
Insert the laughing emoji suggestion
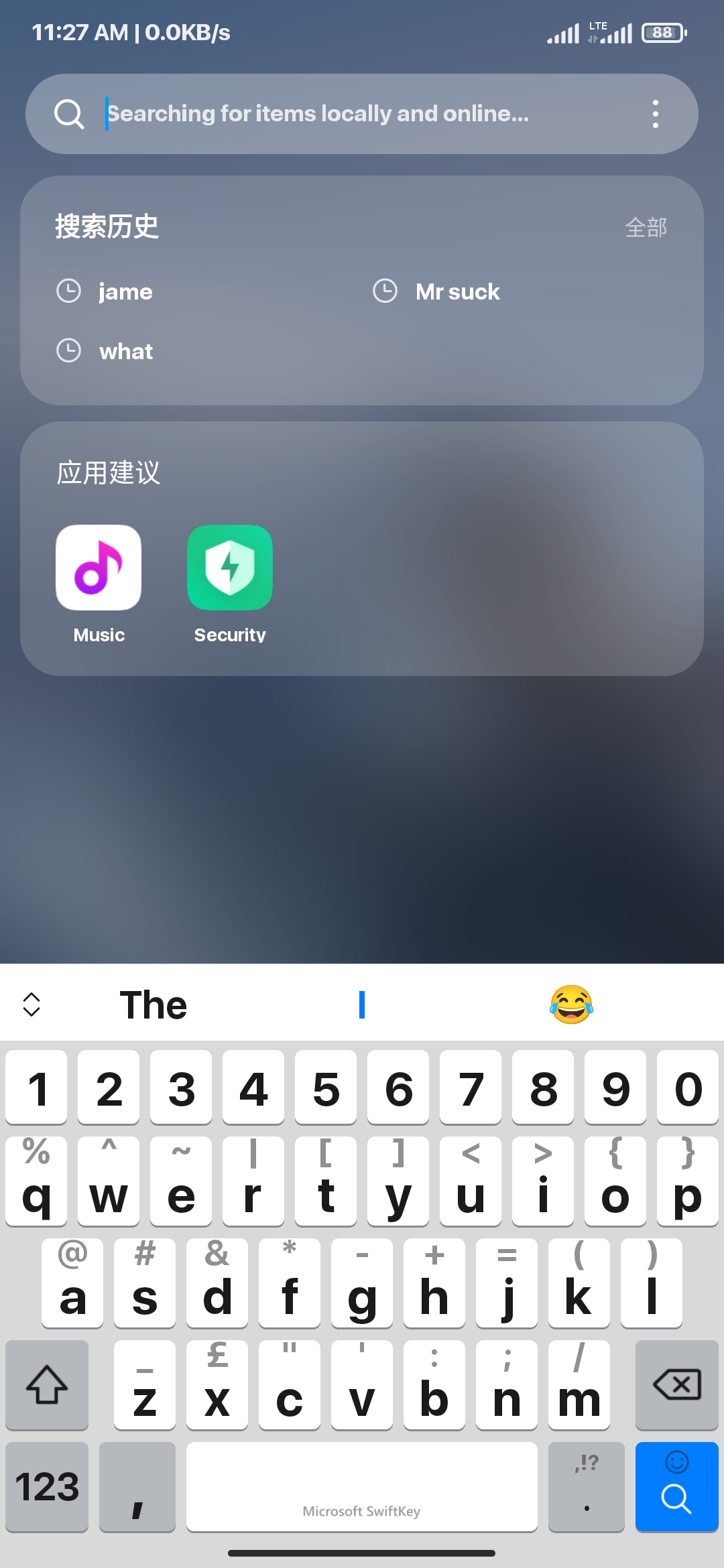click(x=571, y=1005)
